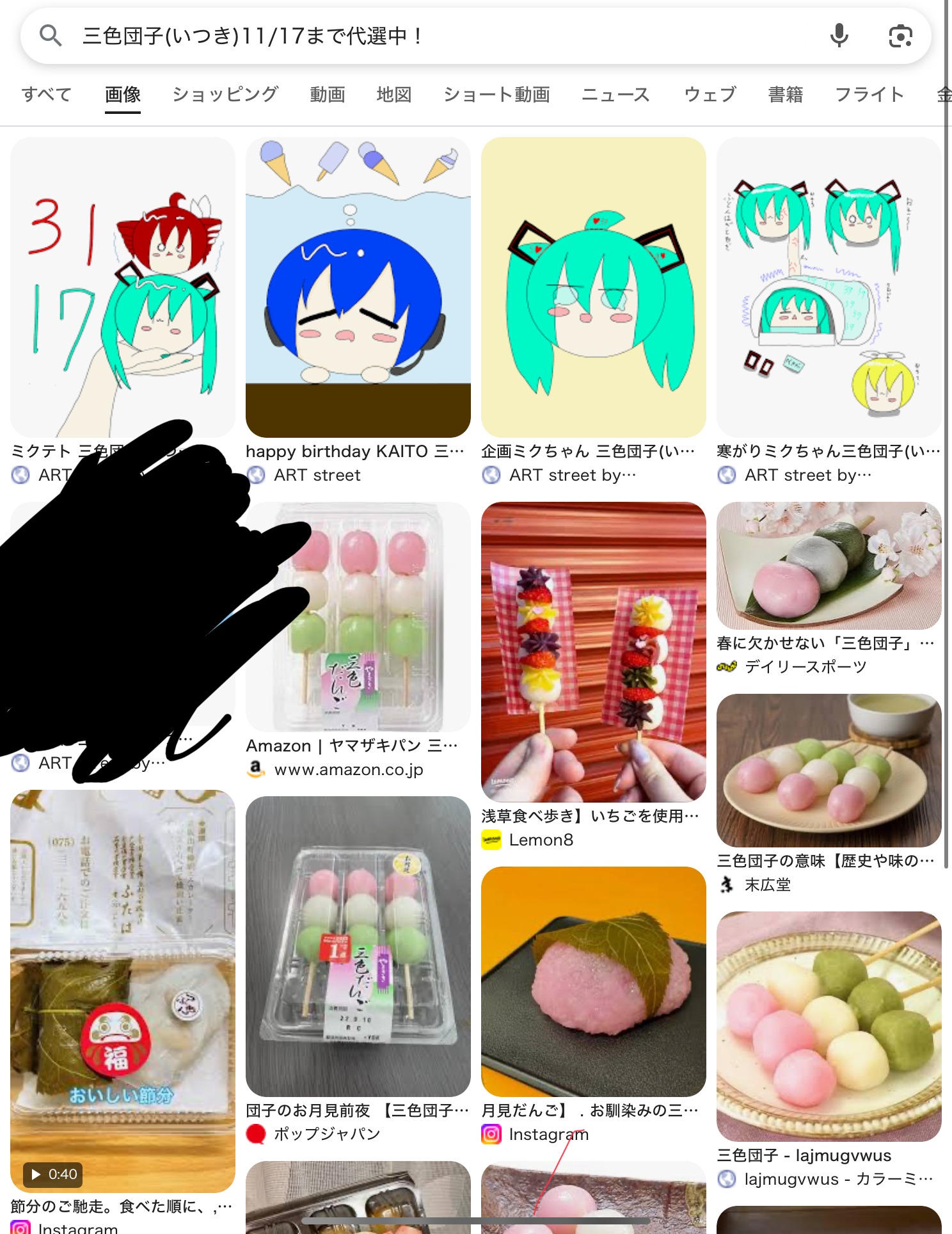The image size is (952, 1234).
Task: Tap the search field with 三色団子 query
Action: click(x=416, y=36)
